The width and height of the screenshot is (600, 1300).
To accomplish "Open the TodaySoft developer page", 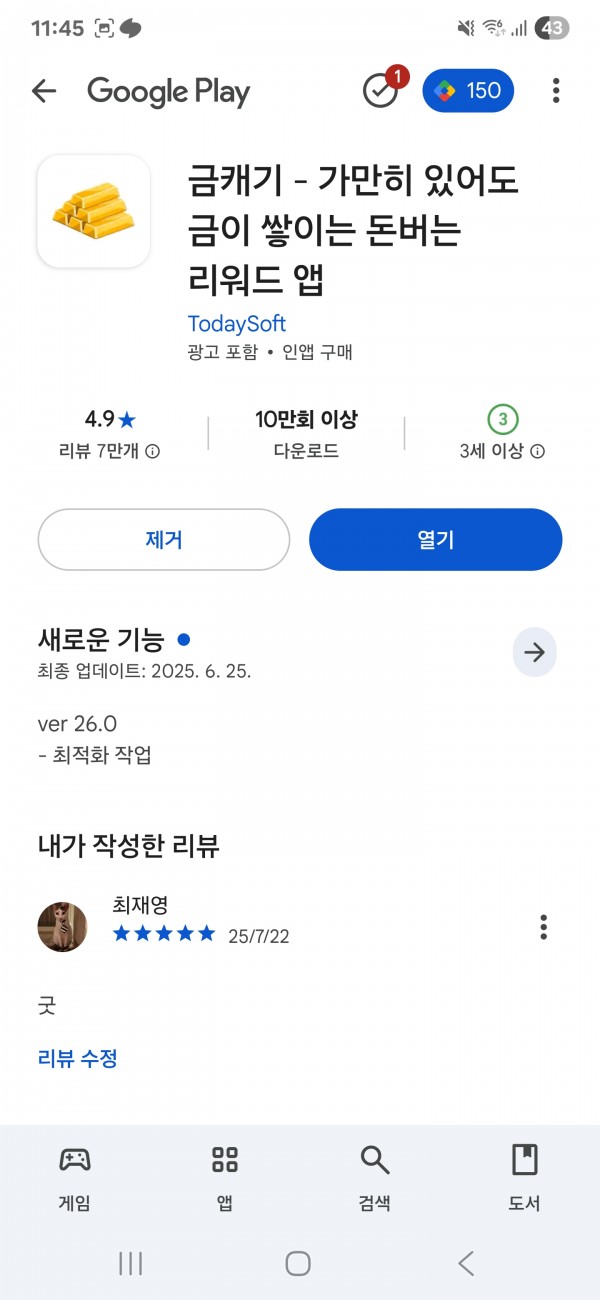I will 237,324.
